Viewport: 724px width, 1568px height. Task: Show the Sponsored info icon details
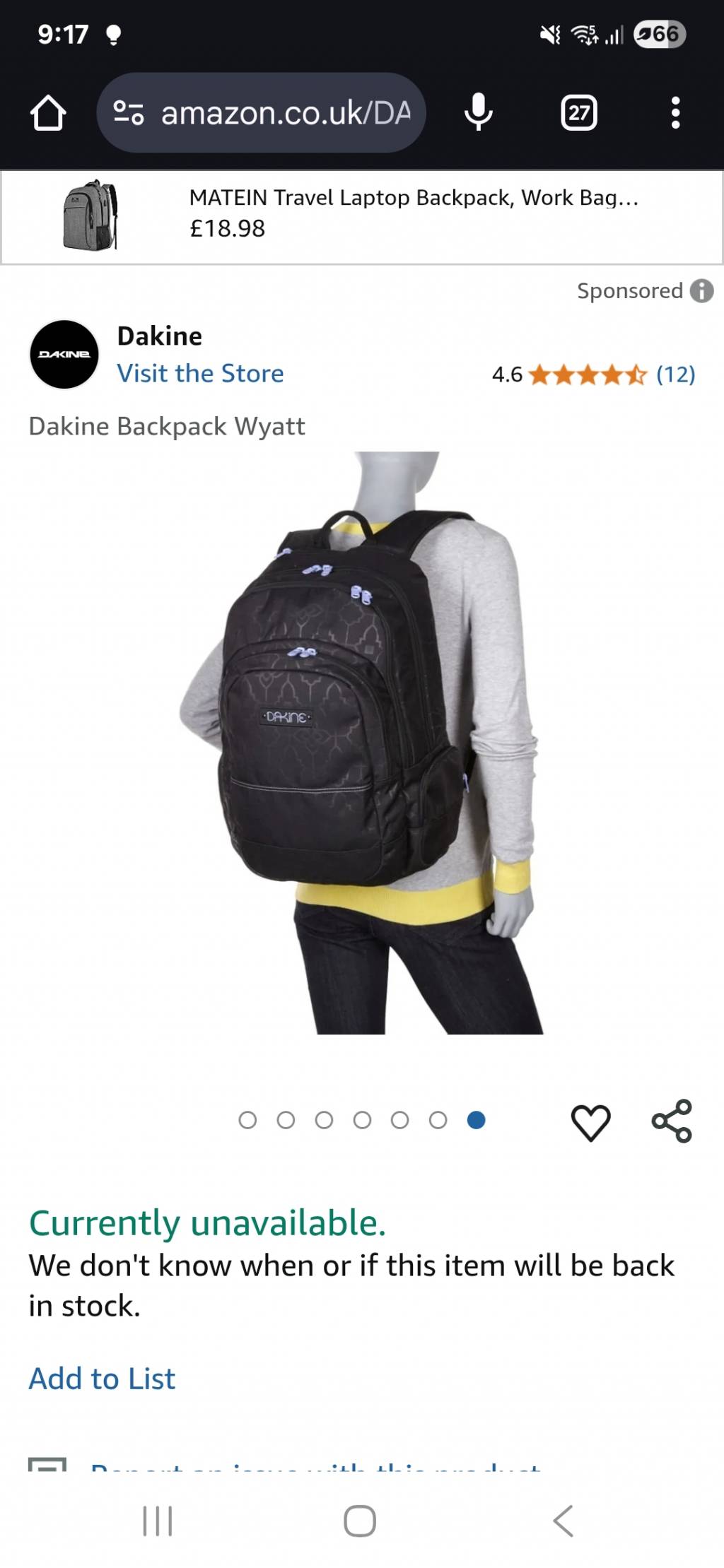701,291
